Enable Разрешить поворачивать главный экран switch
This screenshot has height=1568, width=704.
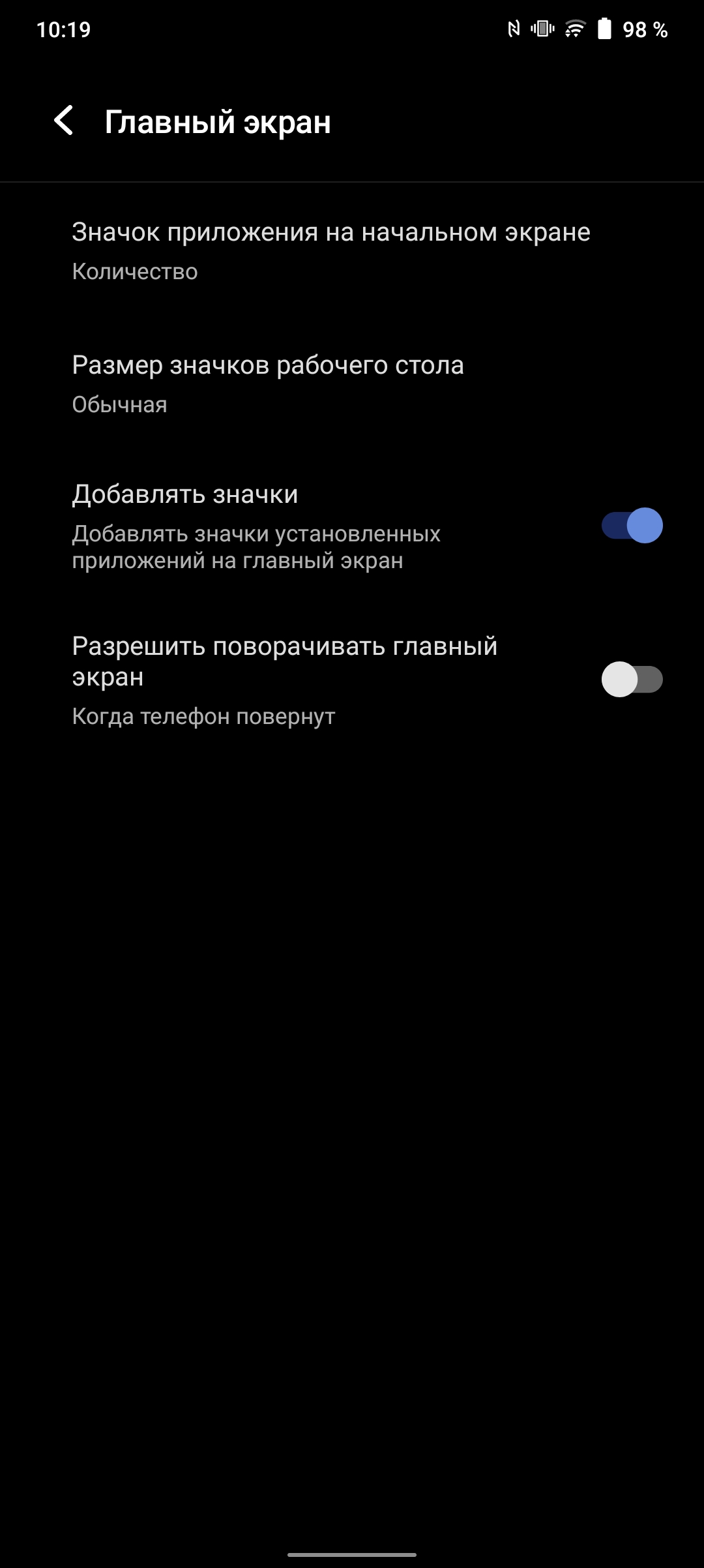631,680
